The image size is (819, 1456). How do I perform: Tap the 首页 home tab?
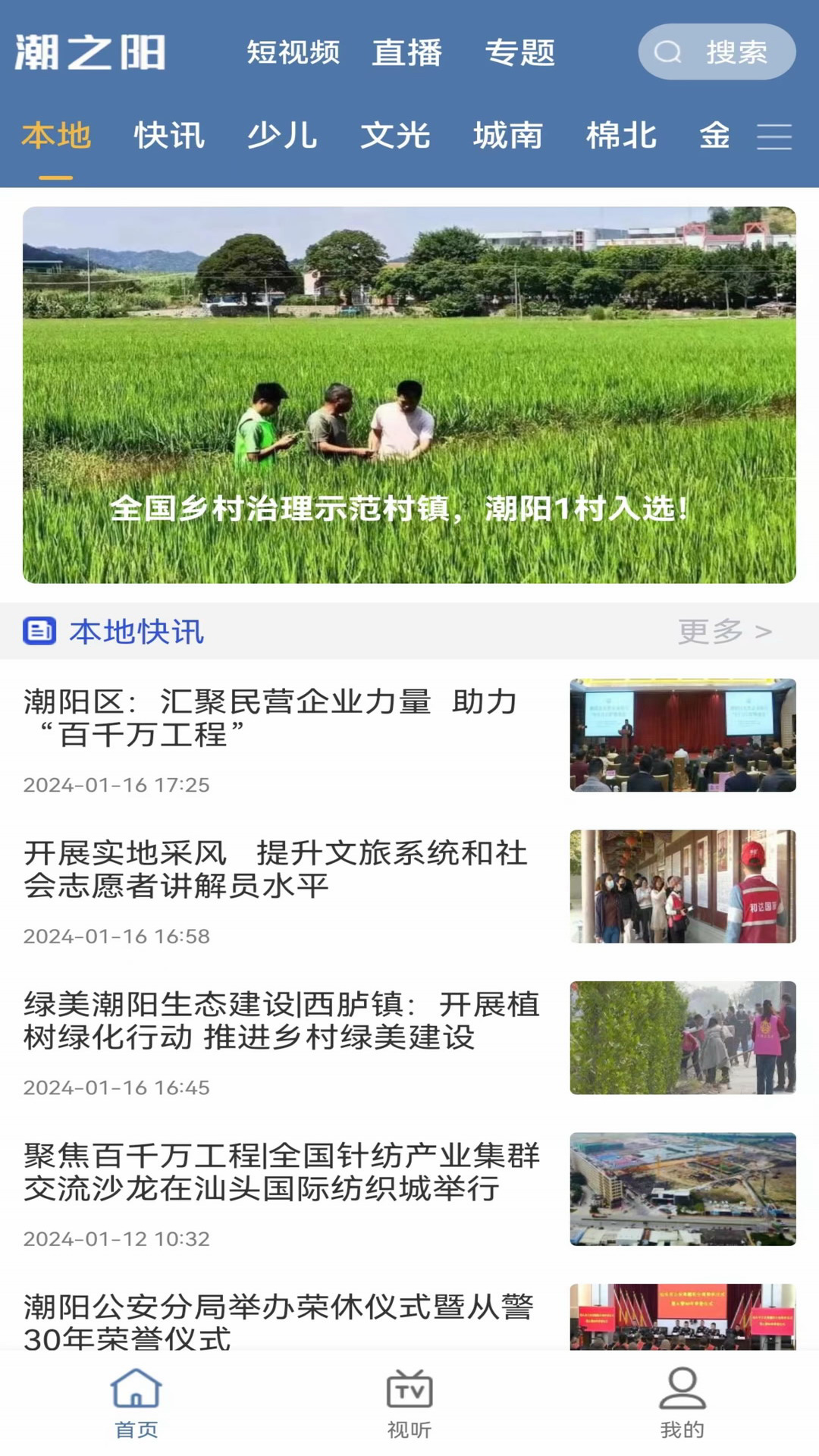[x=136, y=1404]
